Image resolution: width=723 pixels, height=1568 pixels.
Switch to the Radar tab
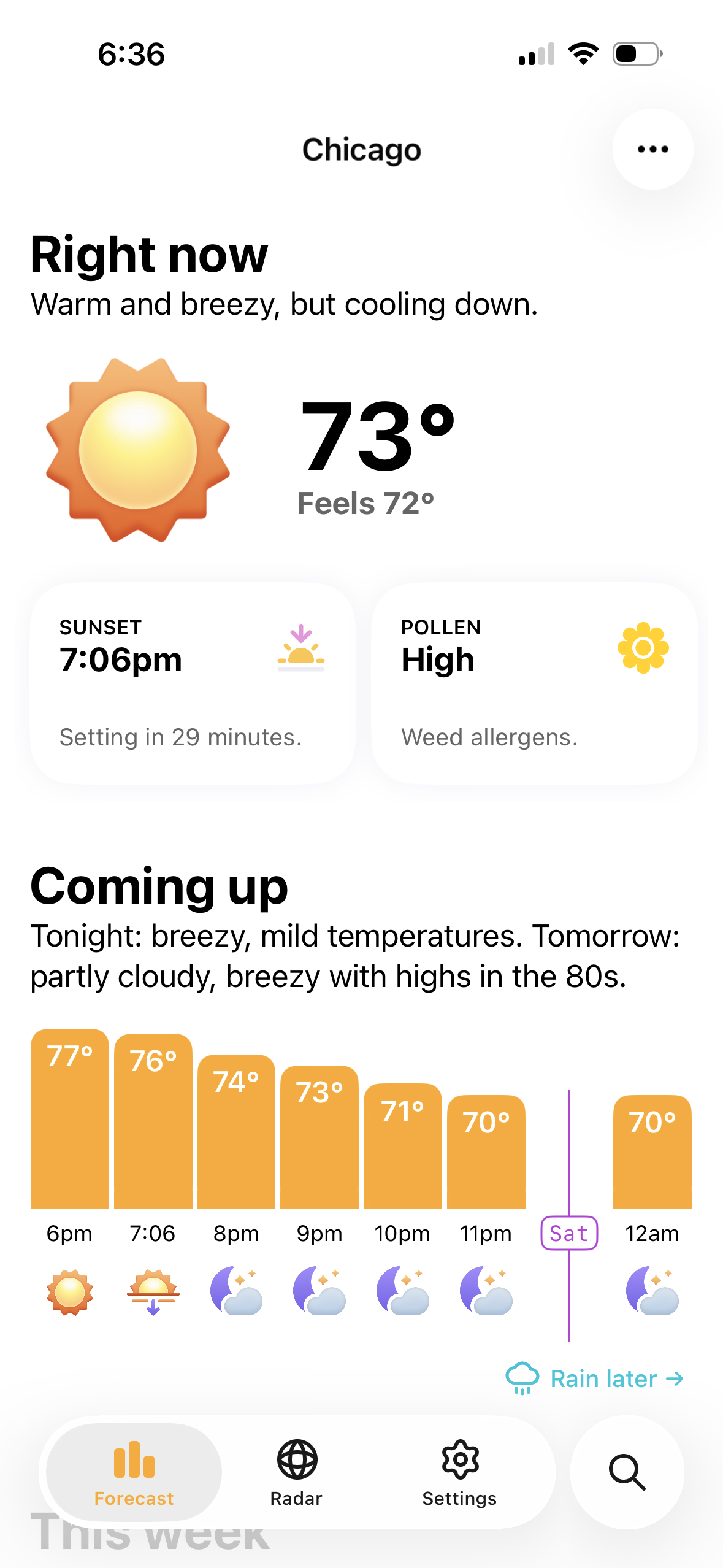[296, 1472]
